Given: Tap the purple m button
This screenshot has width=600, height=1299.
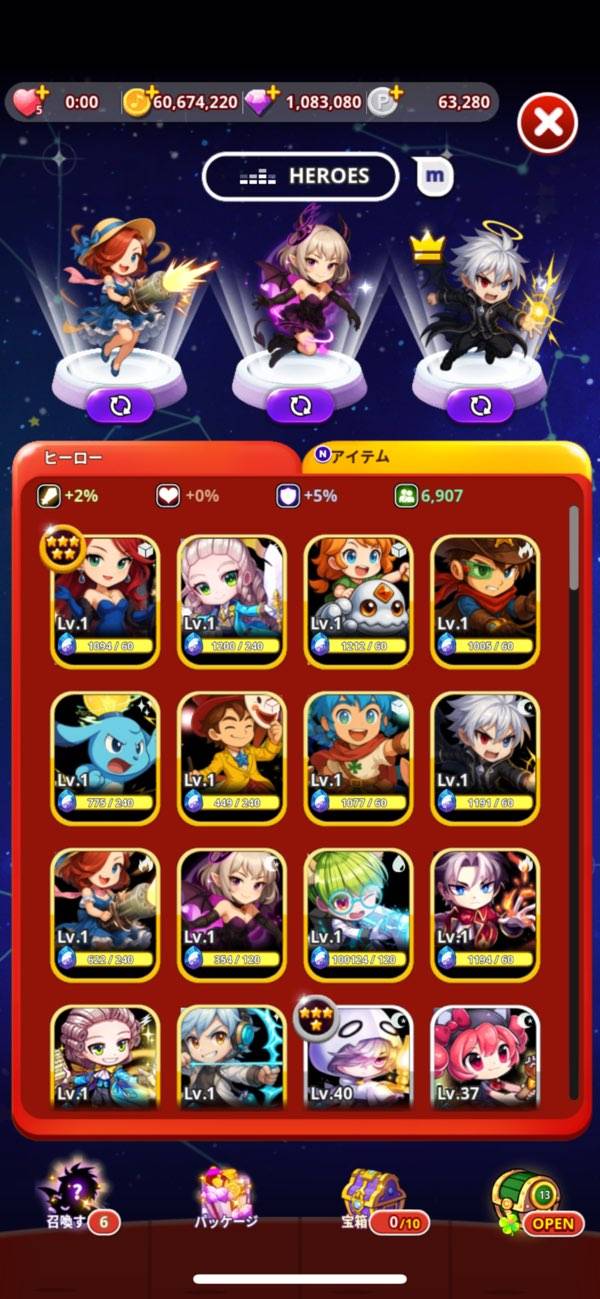Looking at the screenshot, I should [x=434, y=176].
